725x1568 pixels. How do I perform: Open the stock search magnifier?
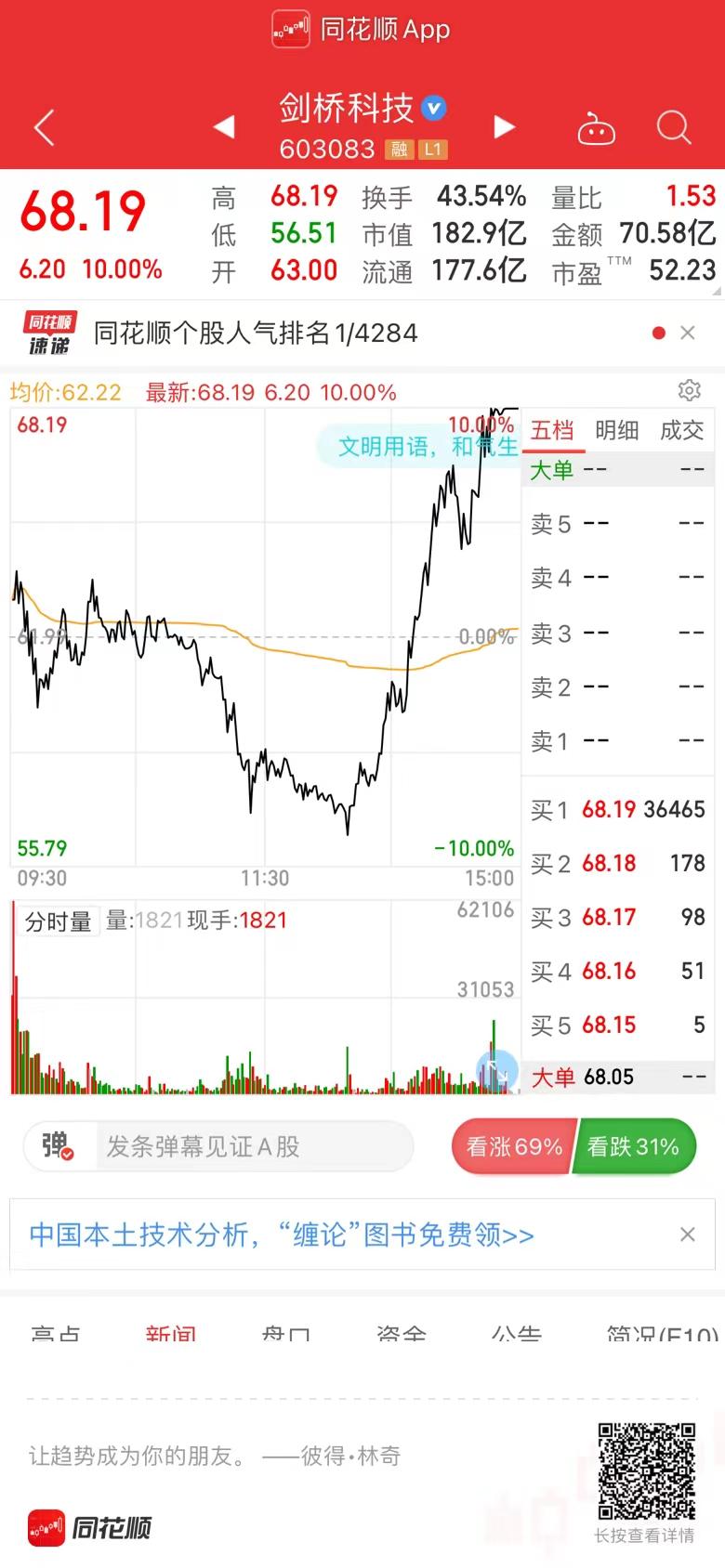point(674,128)
